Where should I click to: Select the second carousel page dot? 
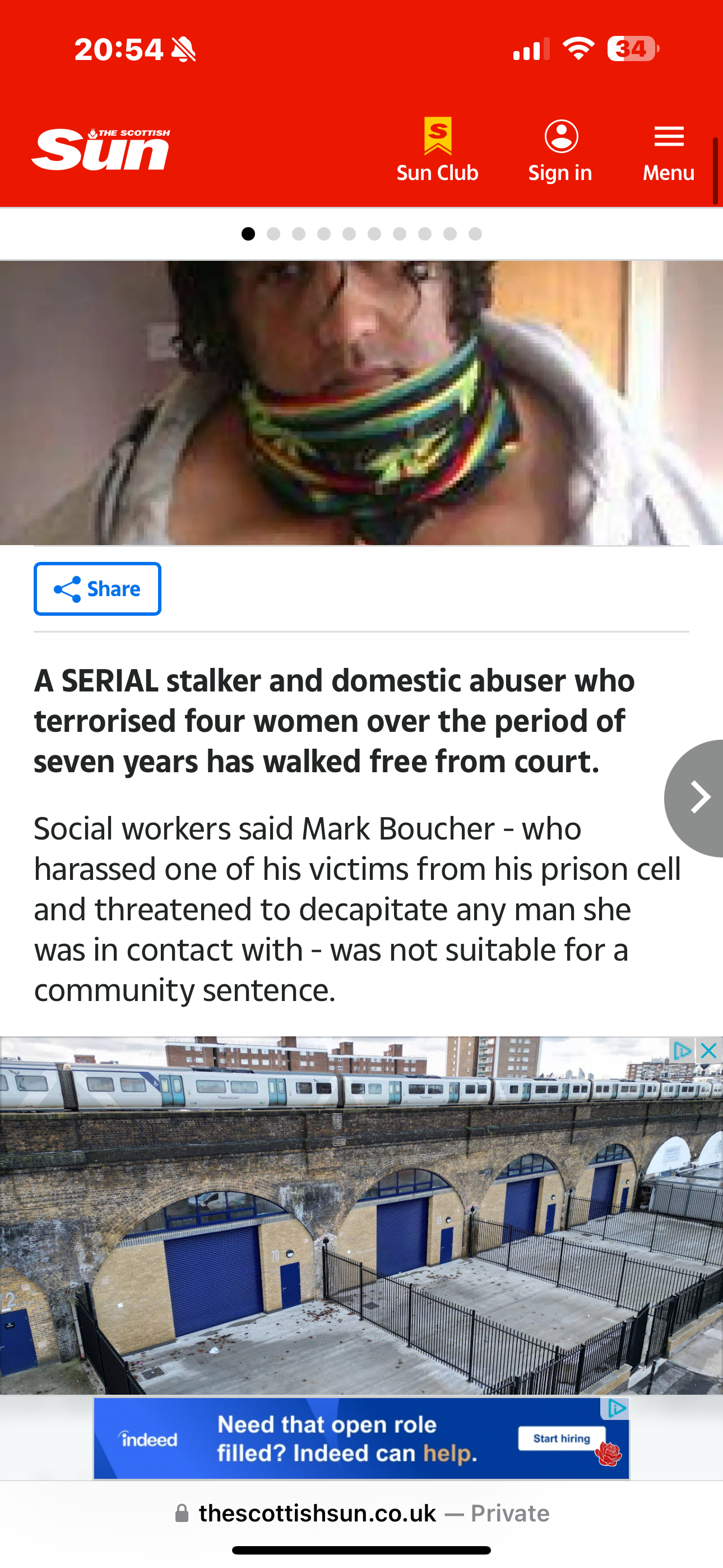tap(274, 234)
